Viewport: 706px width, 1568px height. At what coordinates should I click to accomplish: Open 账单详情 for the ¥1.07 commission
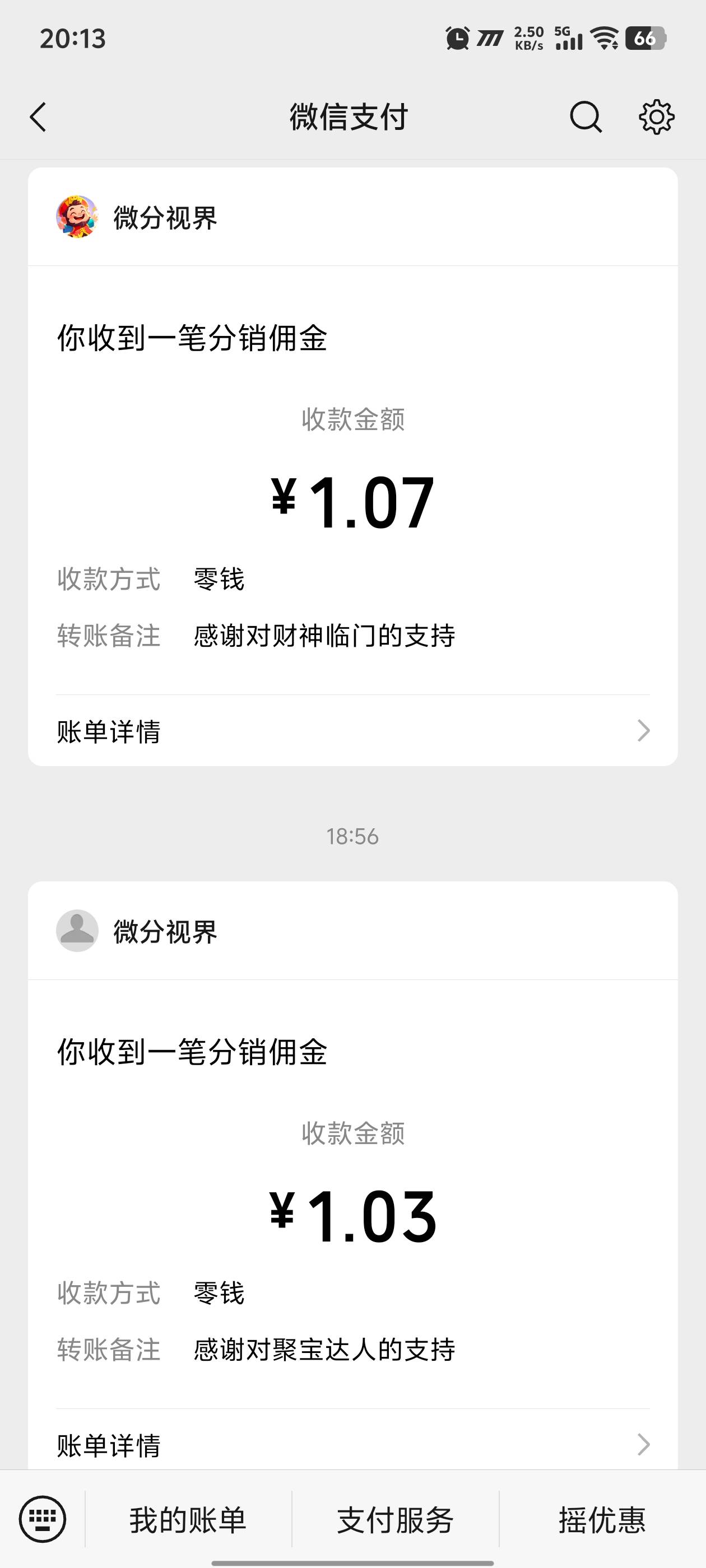(352, 731)
